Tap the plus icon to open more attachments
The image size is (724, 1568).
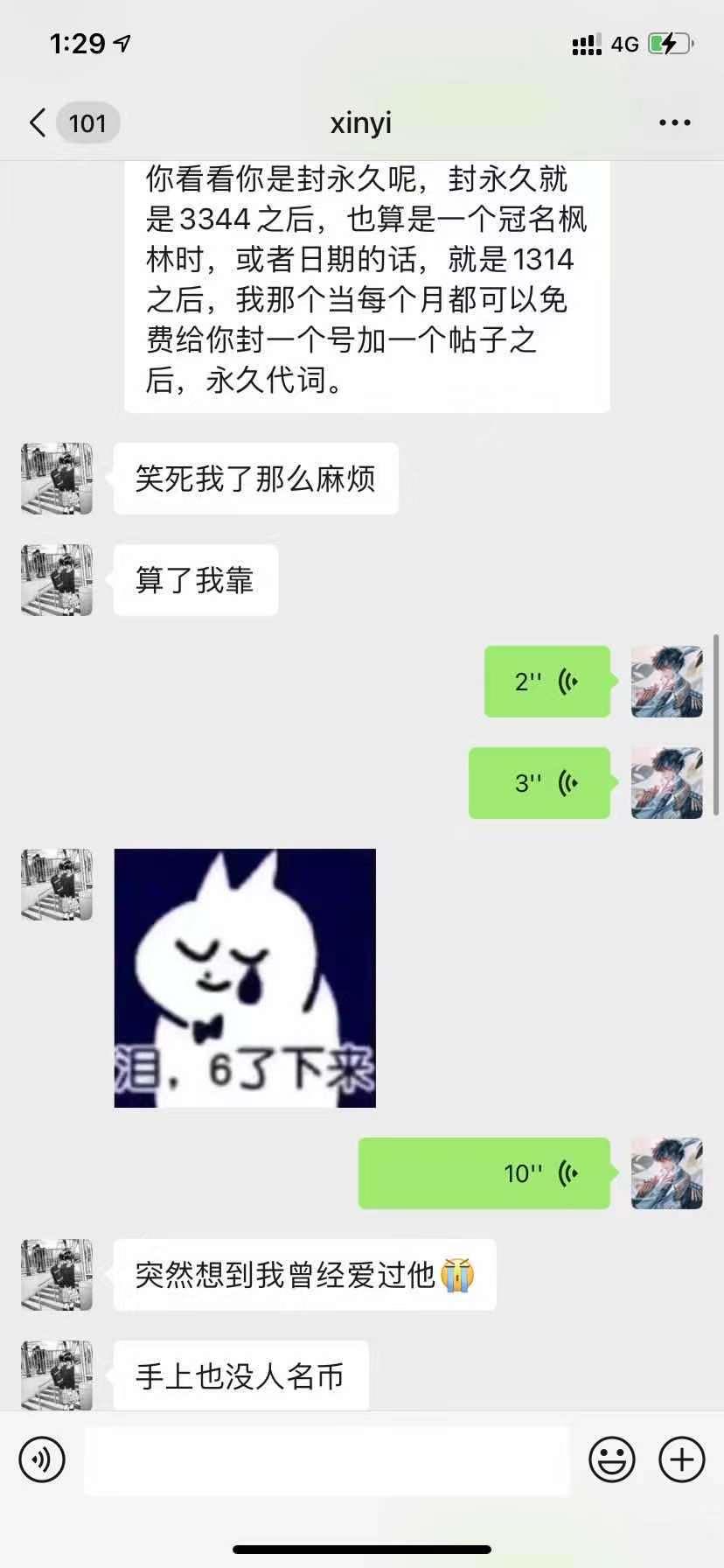tap(681, 1459)
